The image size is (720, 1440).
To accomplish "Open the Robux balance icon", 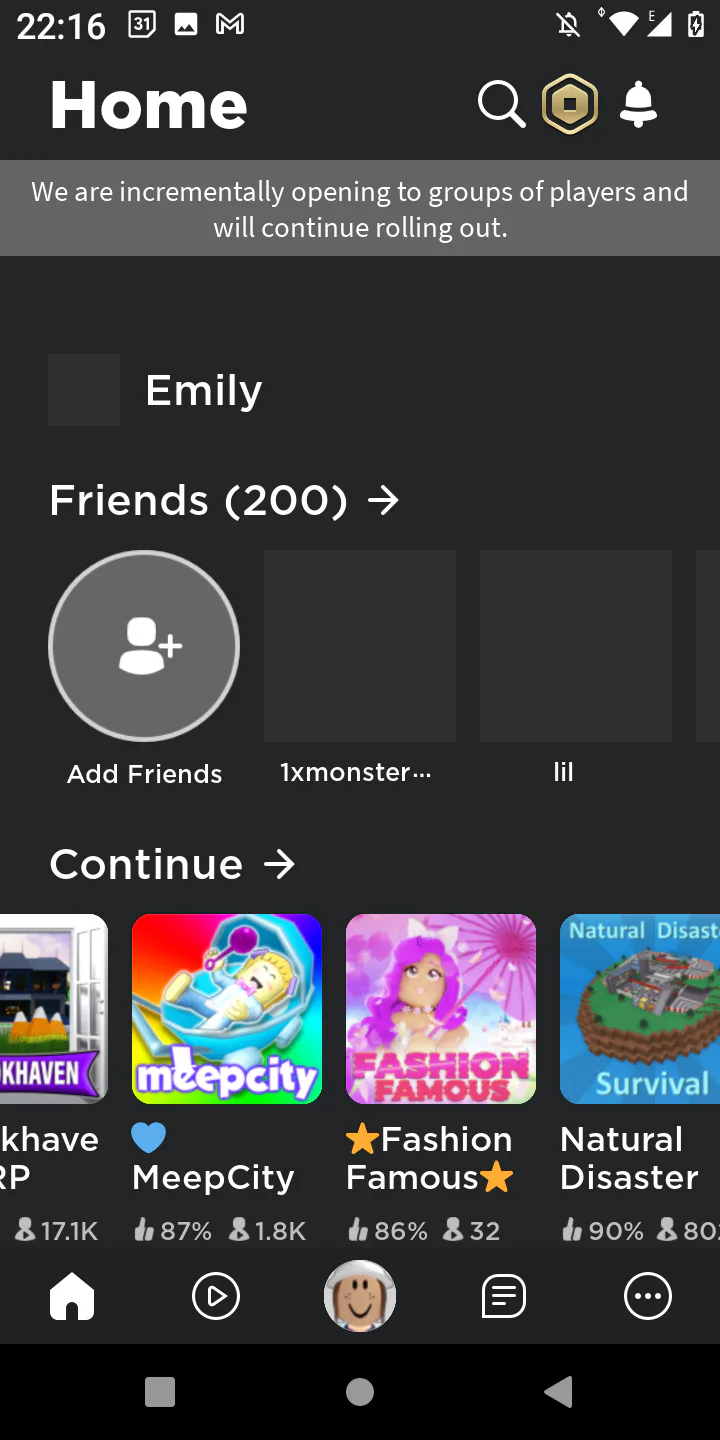I will 570,104.
